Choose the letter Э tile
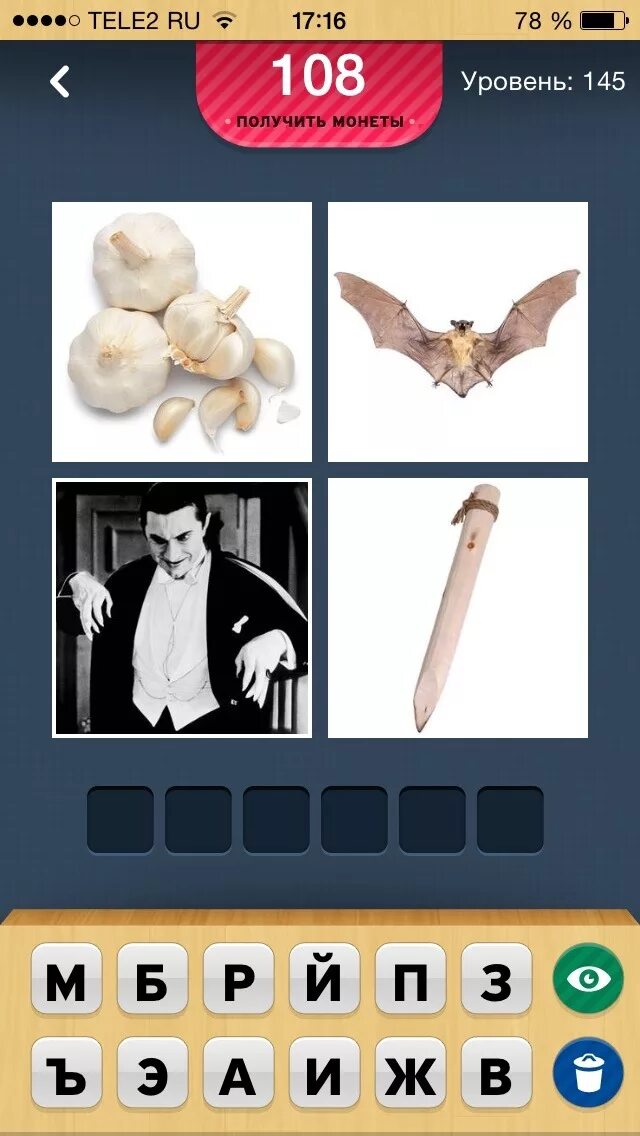Image resolution: width=640 pixels, height=1136 pixels. point(153,1073)
